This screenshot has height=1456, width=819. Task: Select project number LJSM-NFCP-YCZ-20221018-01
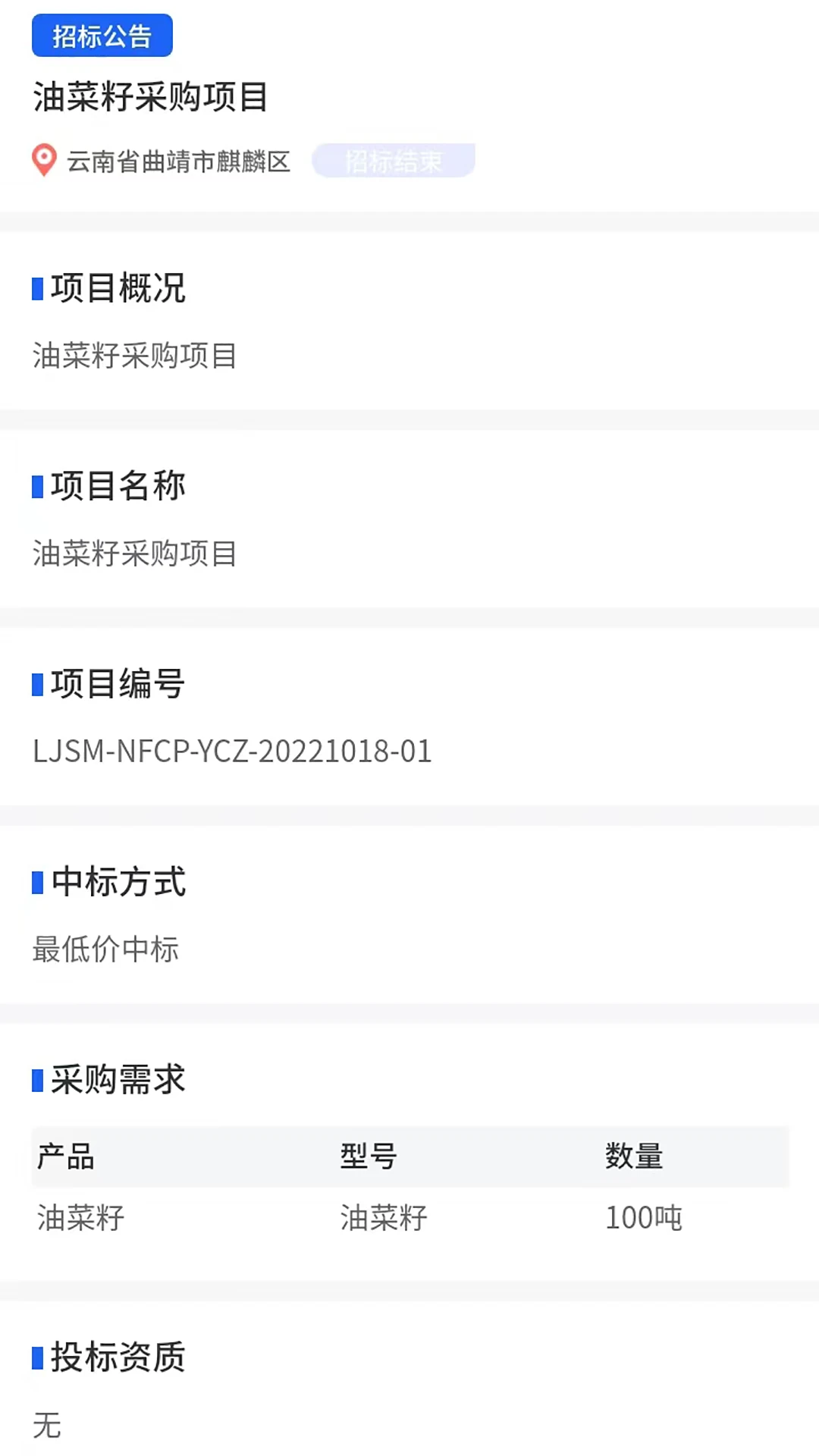pos(231,751)
